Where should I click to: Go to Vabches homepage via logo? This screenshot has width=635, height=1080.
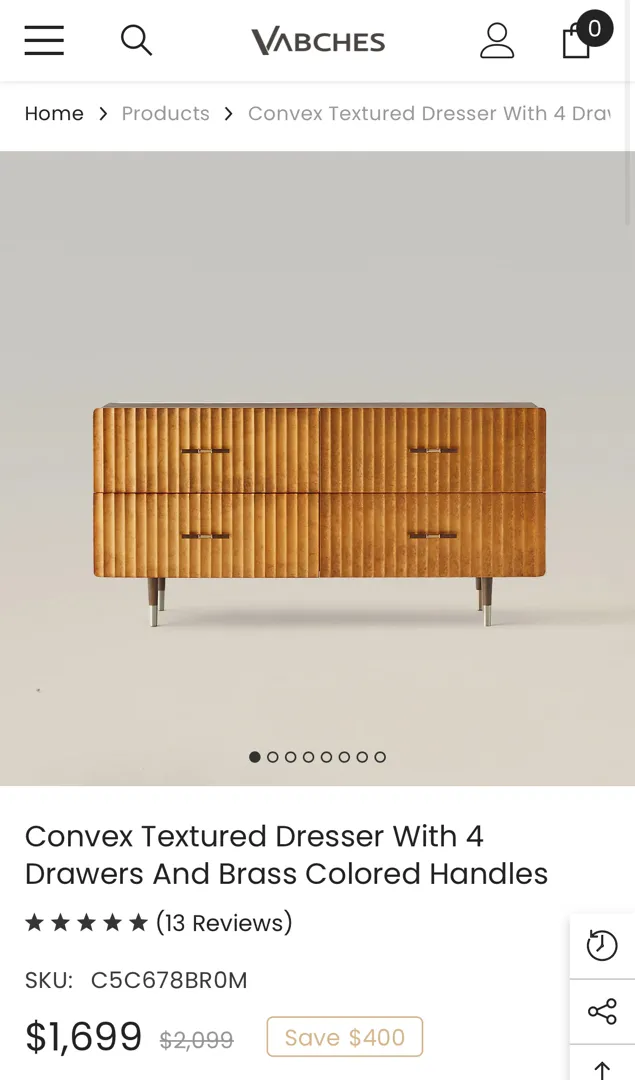(318, 41)
